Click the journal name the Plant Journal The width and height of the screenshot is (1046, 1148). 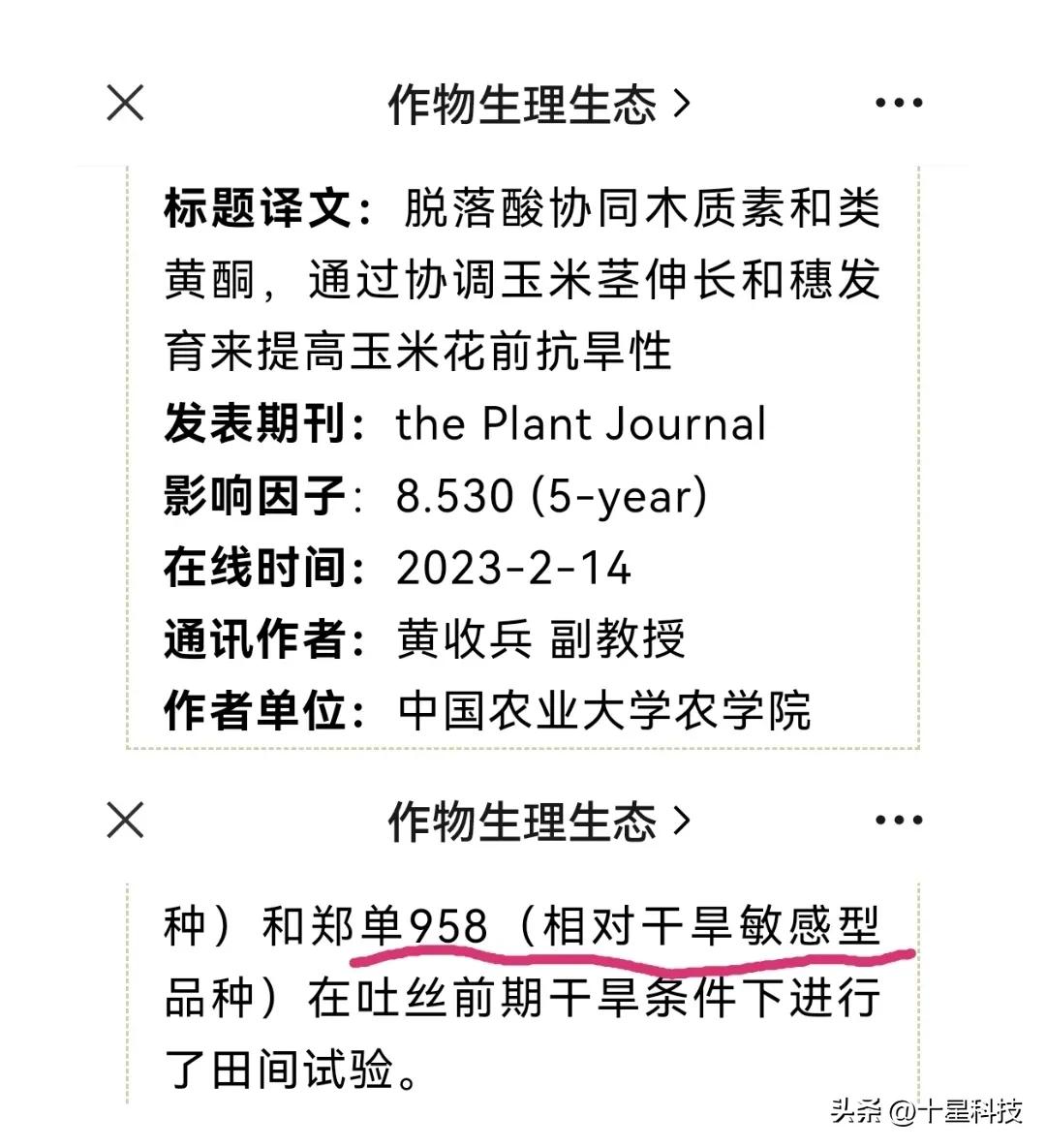pos(584,423)
